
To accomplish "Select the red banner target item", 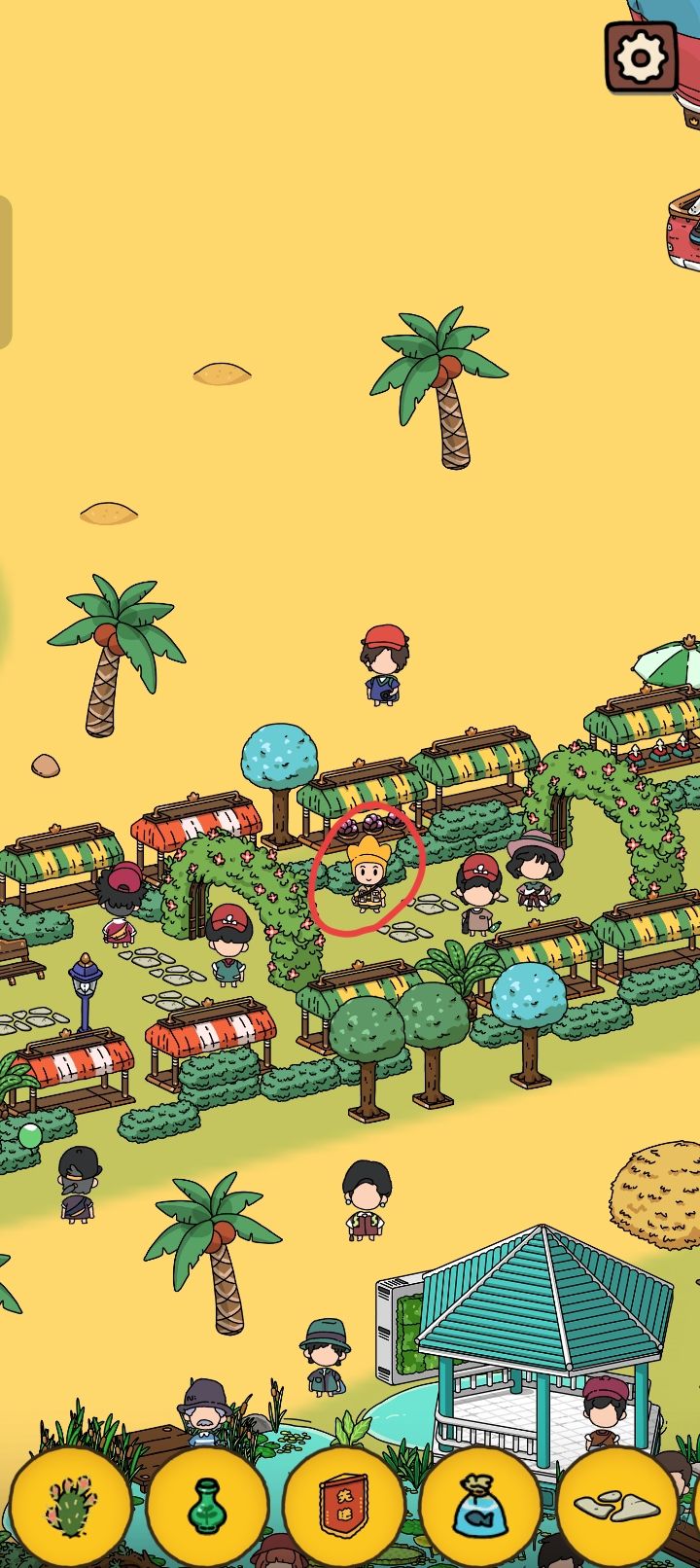I will coord(344,1506).
